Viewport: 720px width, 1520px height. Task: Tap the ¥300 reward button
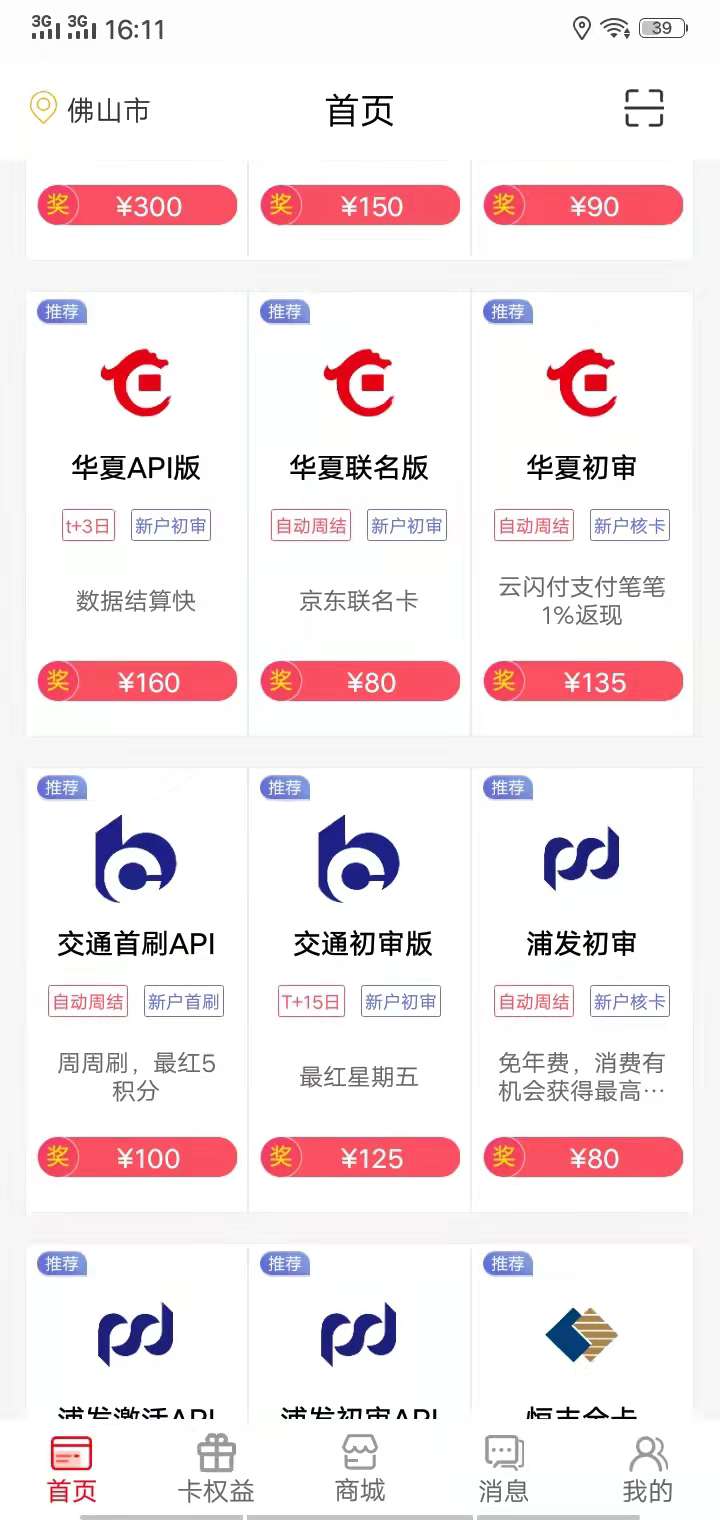click(x=137, y=206)
